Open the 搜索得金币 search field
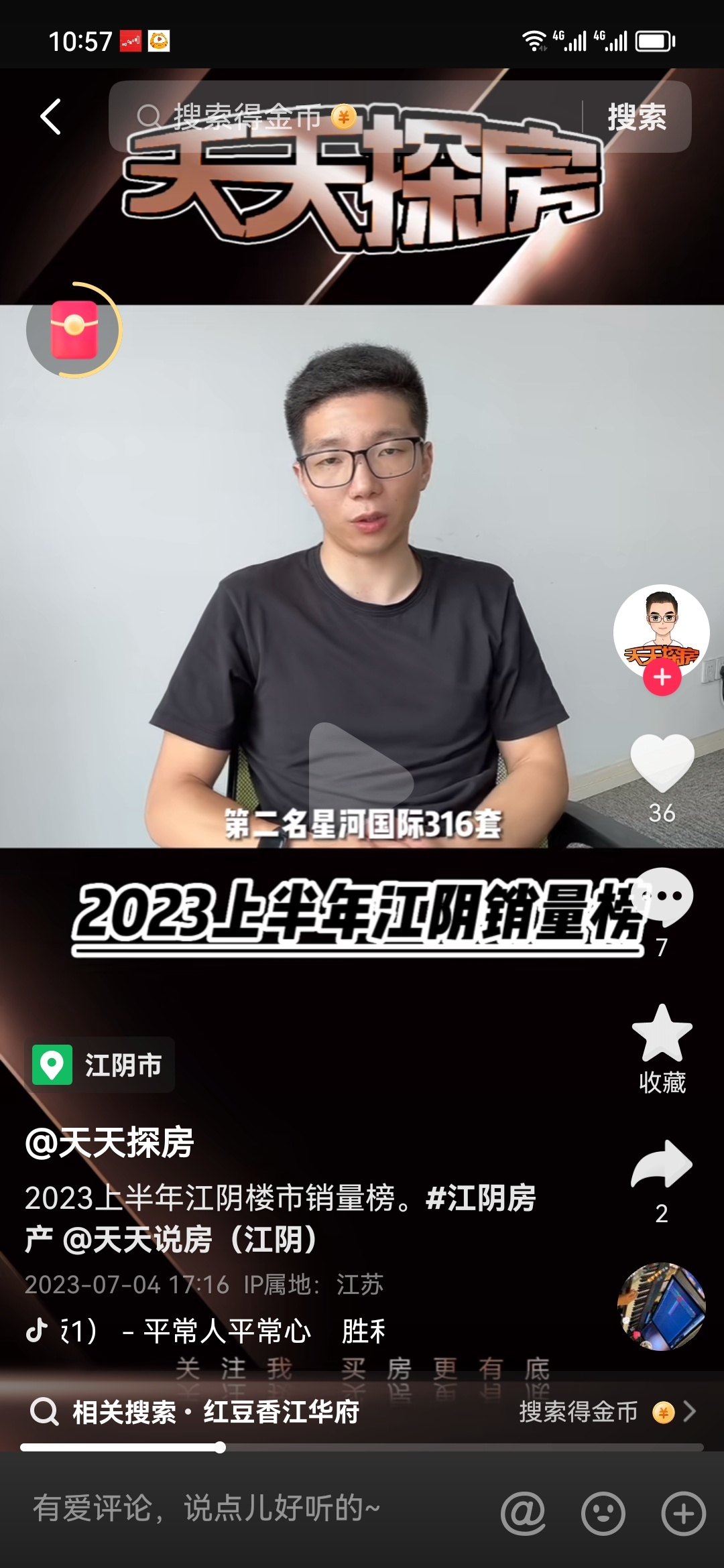 pyautogui.click(x=349, y=117)
